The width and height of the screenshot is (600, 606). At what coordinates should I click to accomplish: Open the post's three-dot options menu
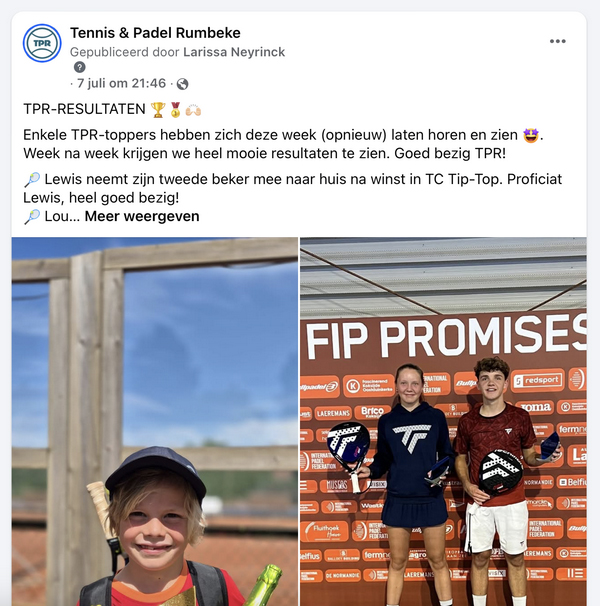click(558, 41)
